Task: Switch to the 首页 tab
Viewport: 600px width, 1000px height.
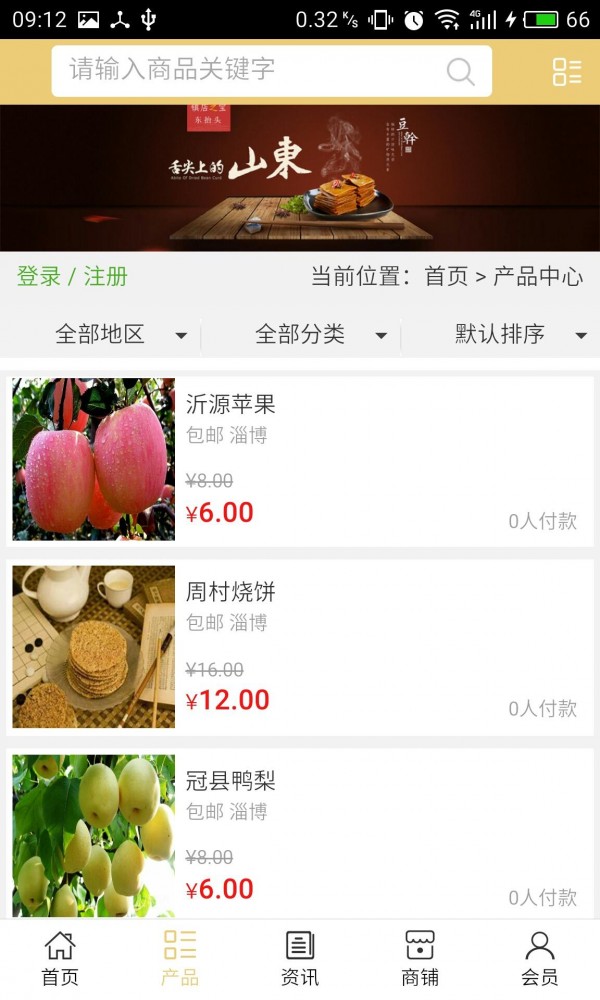Action: (60, 958)
